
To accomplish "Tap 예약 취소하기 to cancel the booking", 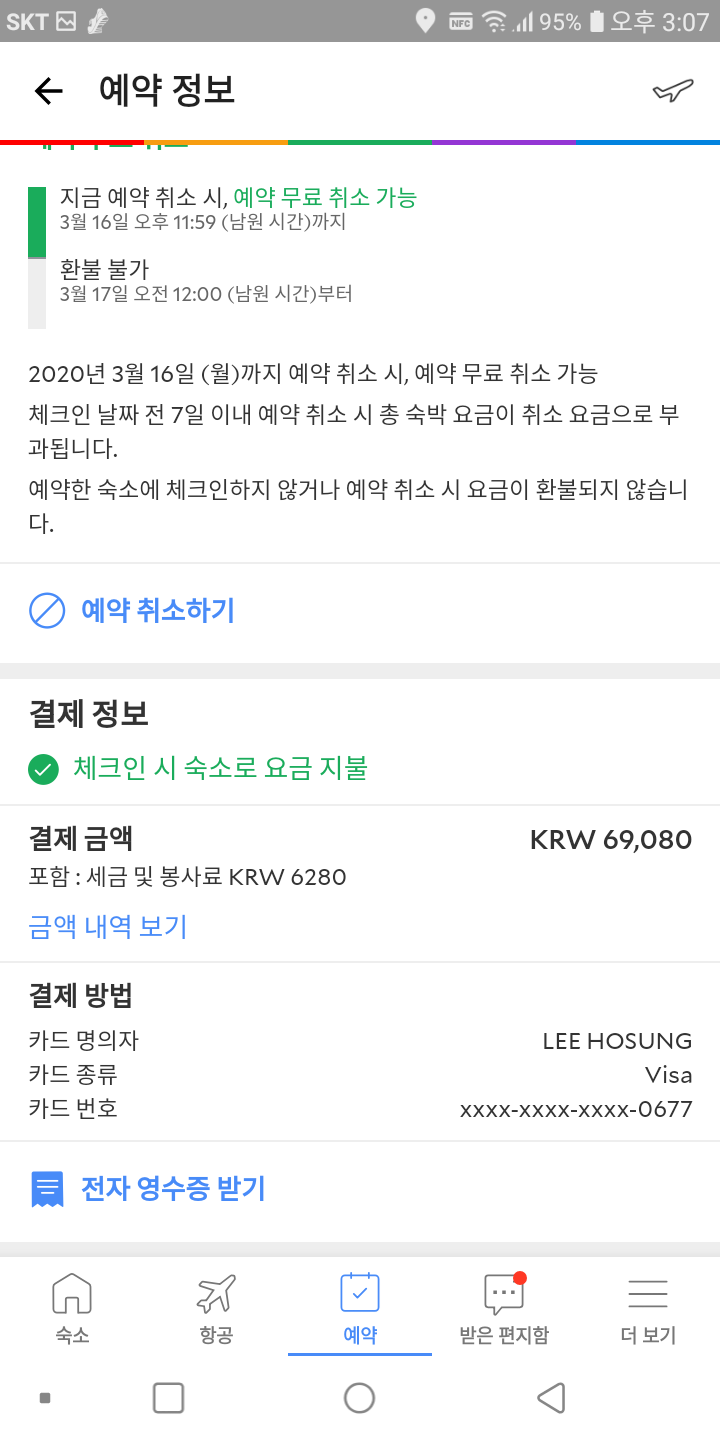I will point(132,610).
